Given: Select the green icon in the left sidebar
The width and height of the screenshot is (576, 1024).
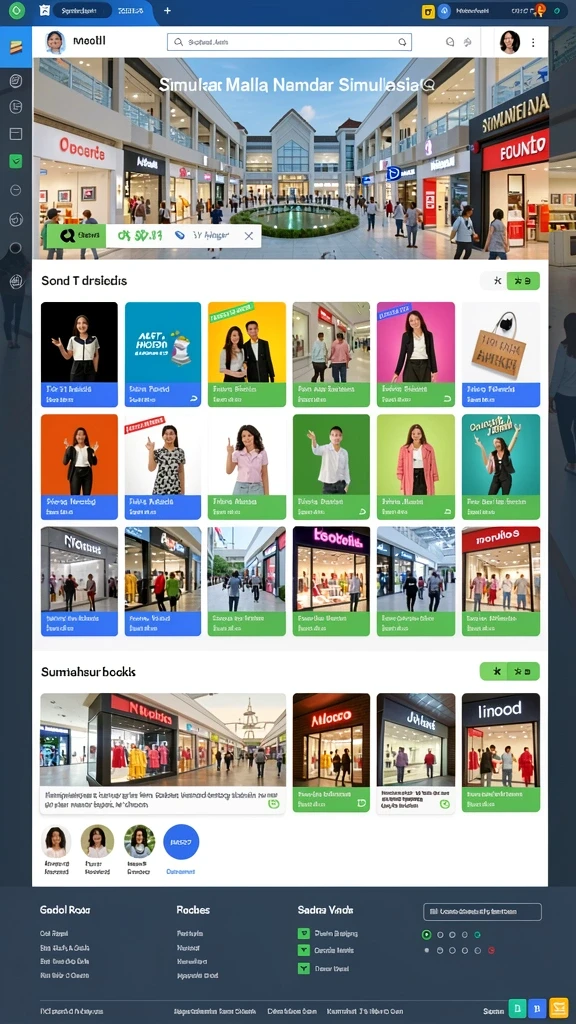Looking at the screenshot, I should point(16,161).
